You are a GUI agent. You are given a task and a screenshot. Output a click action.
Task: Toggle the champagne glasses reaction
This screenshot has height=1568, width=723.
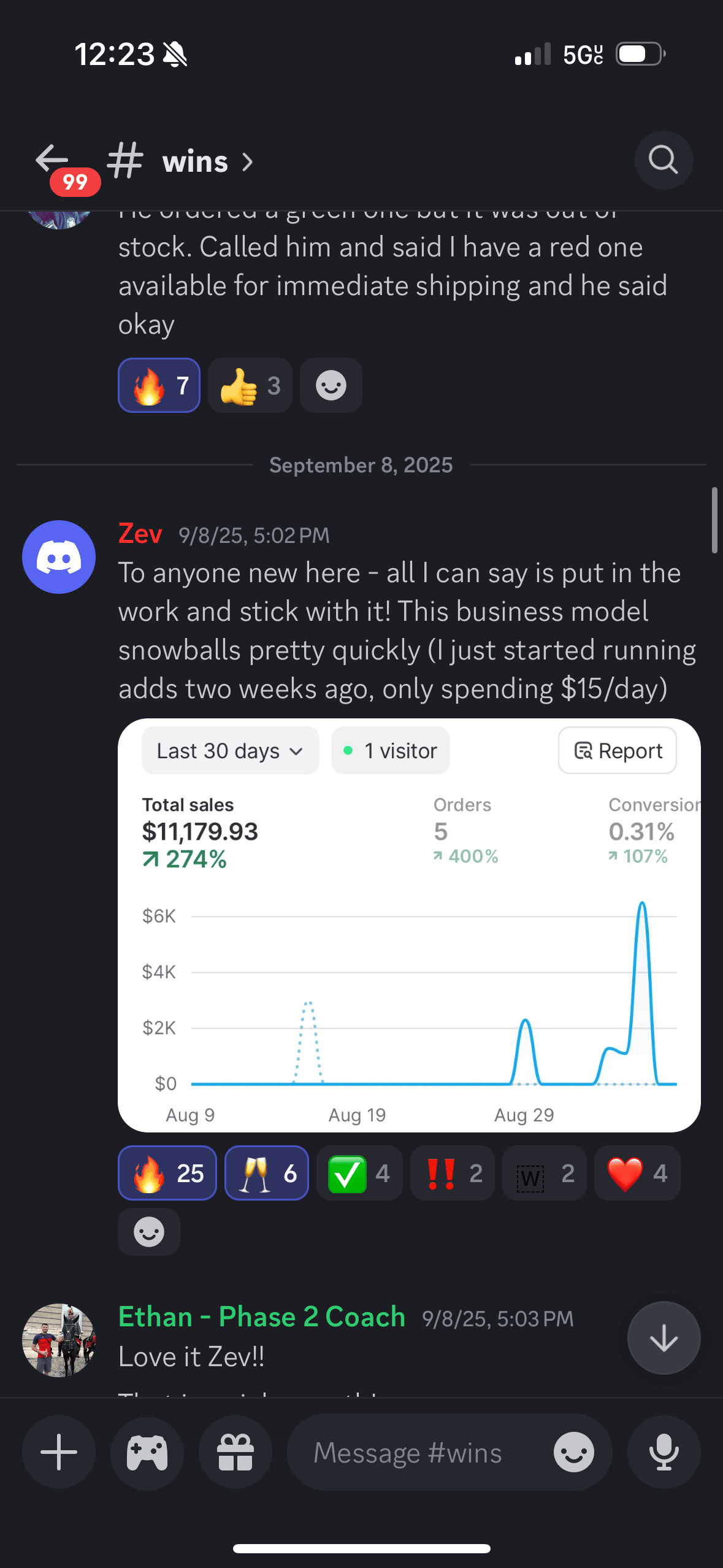[267, 1173]
